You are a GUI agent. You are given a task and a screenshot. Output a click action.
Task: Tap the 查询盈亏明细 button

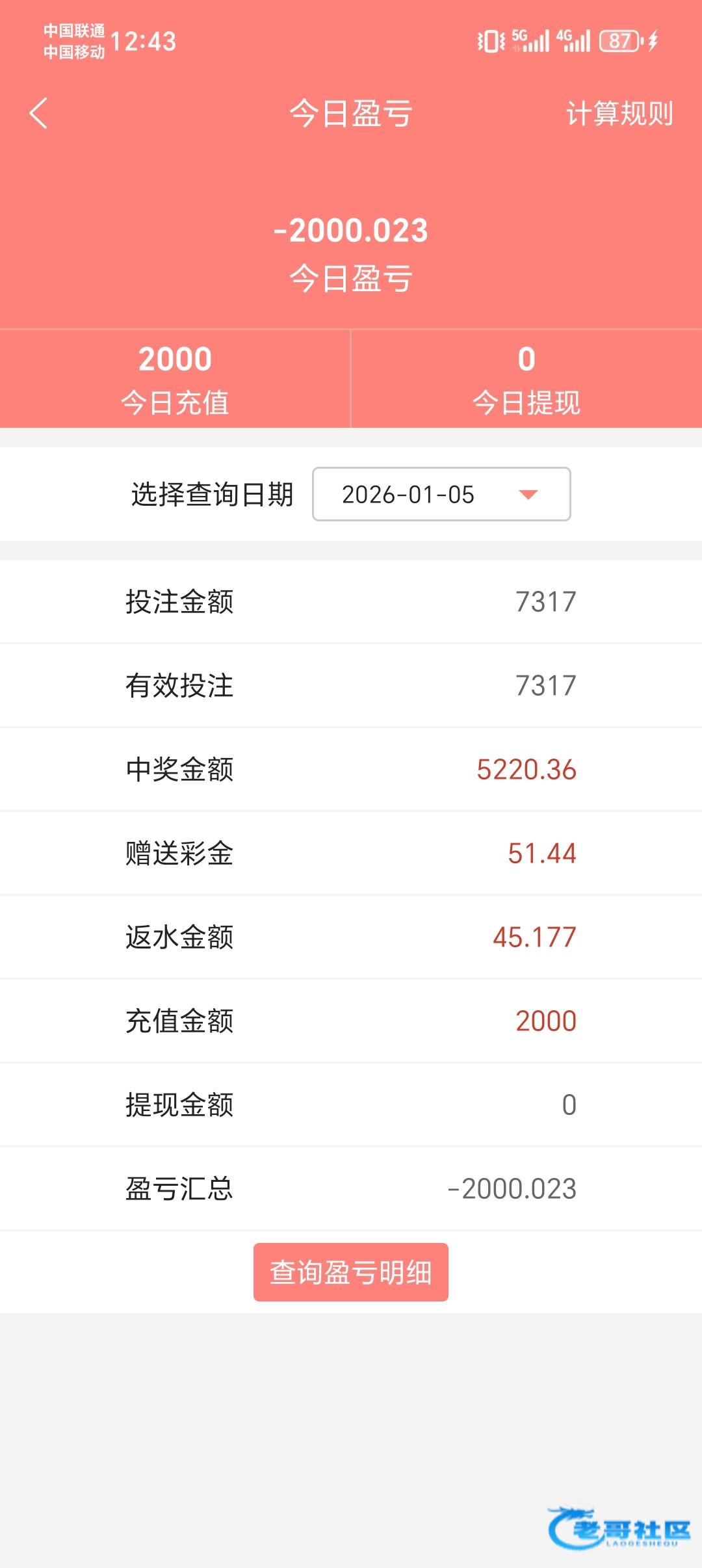pyautogui.click(x=351, y=1272)
